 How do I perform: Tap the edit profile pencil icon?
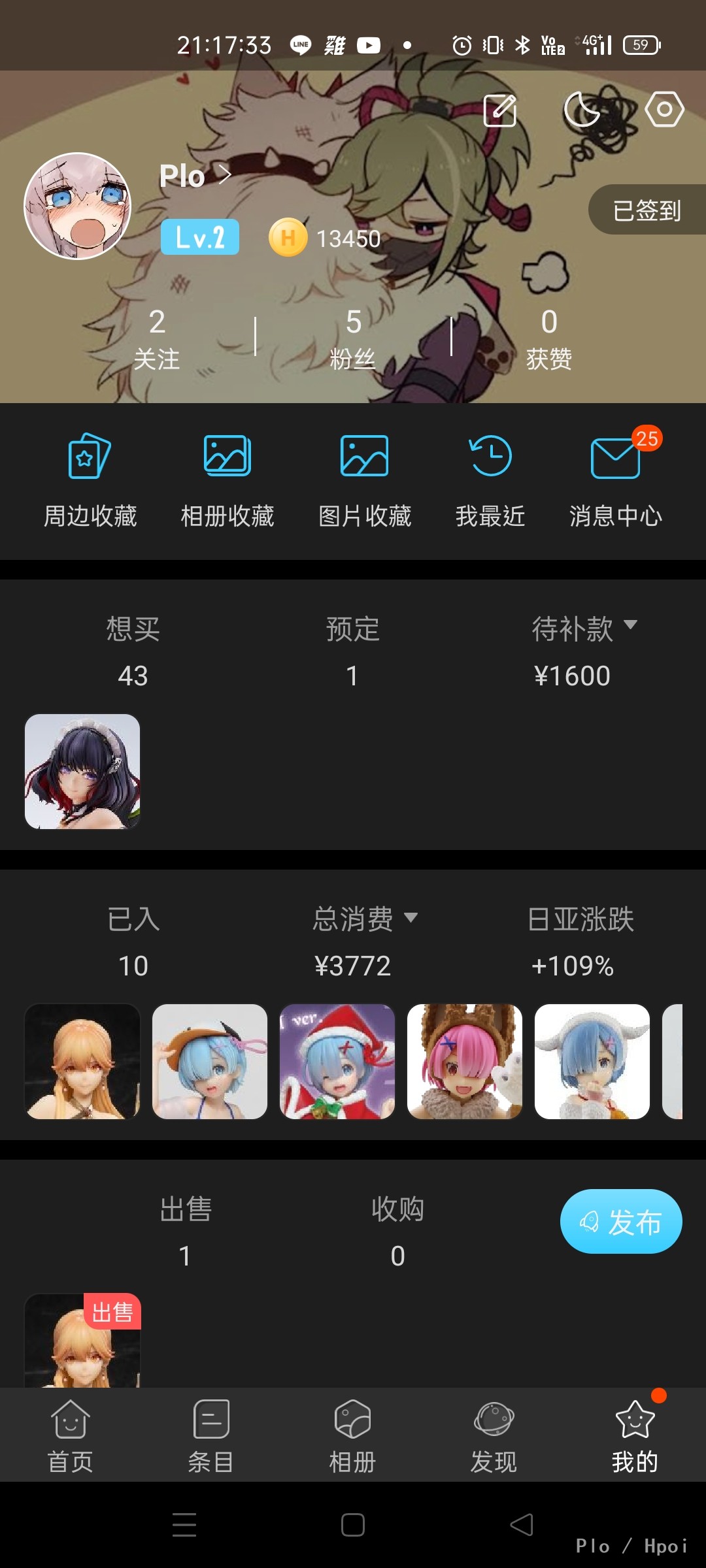(x=500, y=110)
